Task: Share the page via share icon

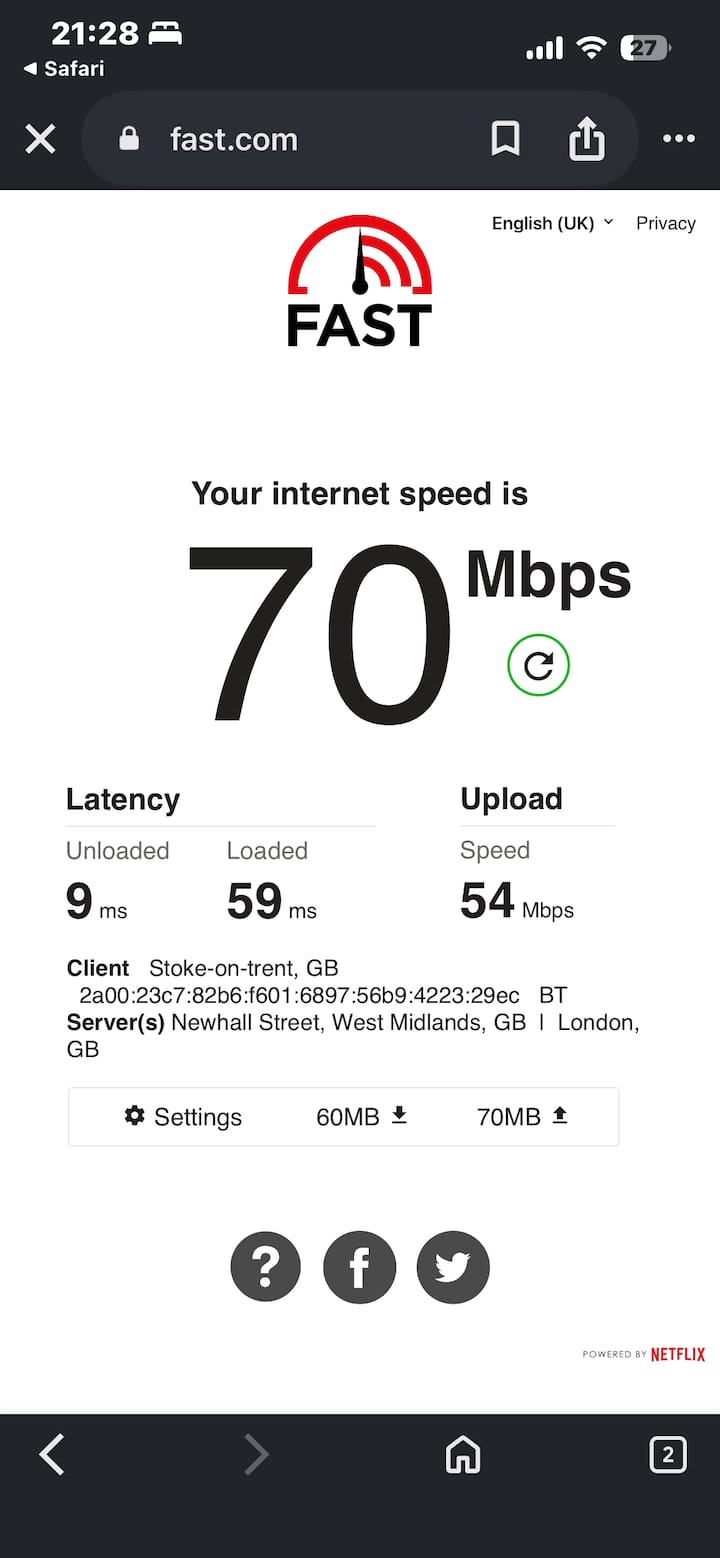Action: [587, 138]
